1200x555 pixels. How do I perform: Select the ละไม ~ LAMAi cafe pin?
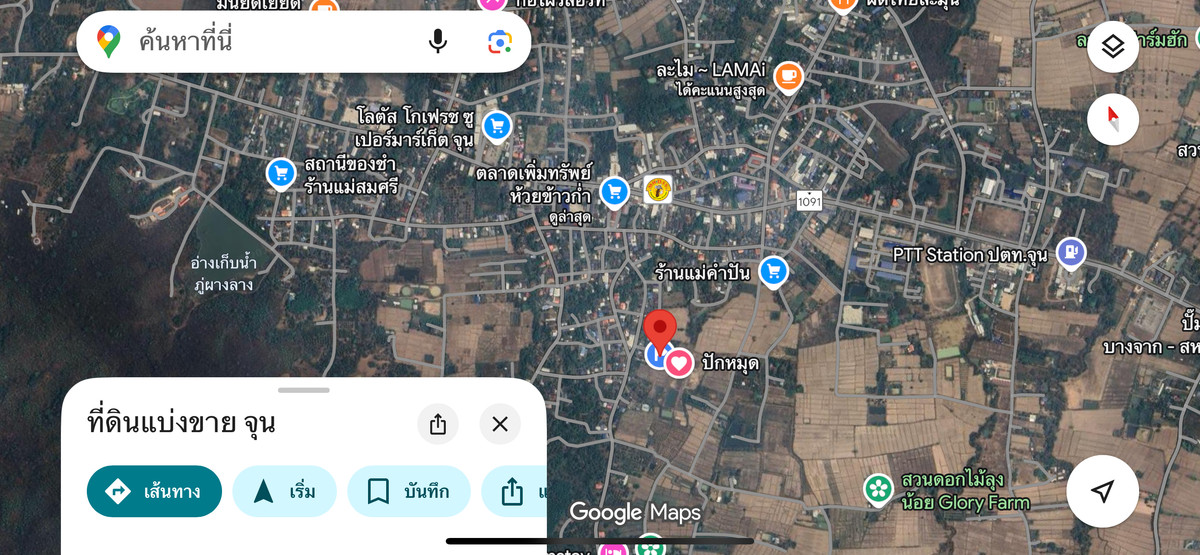788,75
